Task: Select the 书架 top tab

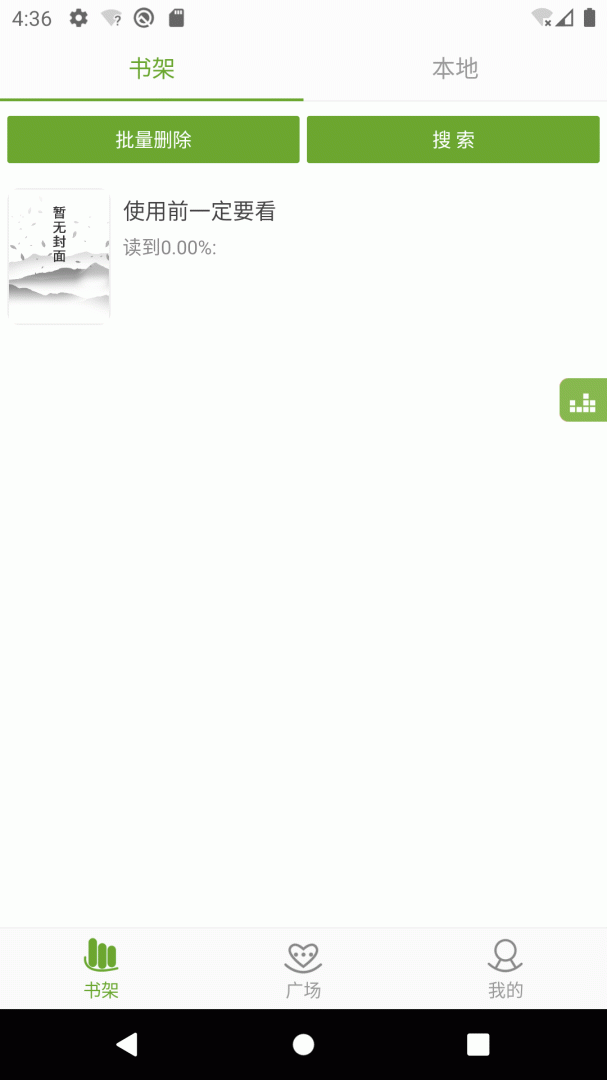Action: pyautogui.click(x=152, y=69)
